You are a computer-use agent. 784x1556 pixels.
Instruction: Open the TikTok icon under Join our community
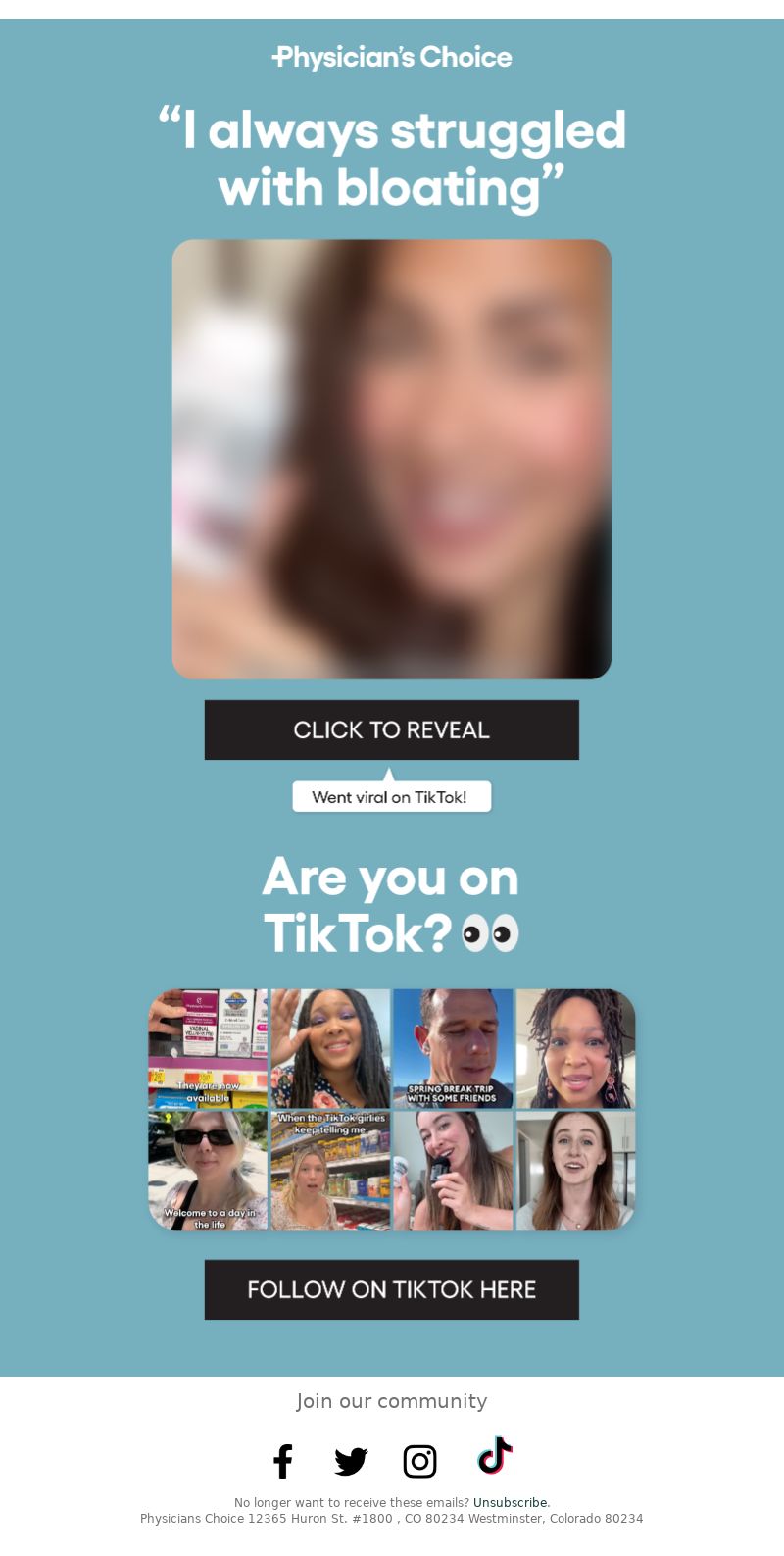(x=495, y=1456)
